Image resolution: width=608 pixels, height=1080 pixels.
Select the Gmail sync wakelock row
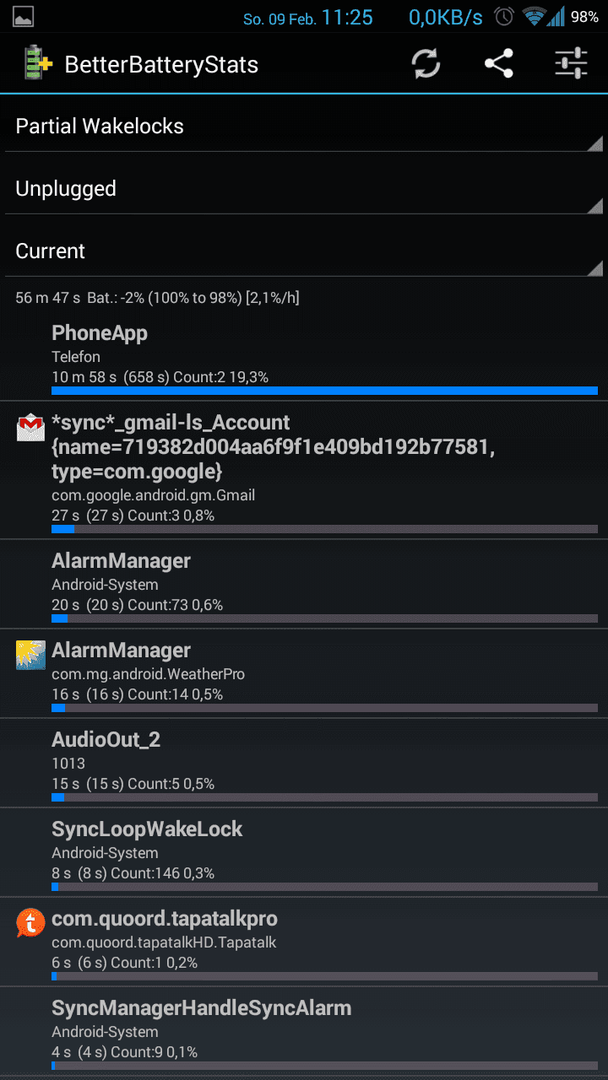pos(304,470)
